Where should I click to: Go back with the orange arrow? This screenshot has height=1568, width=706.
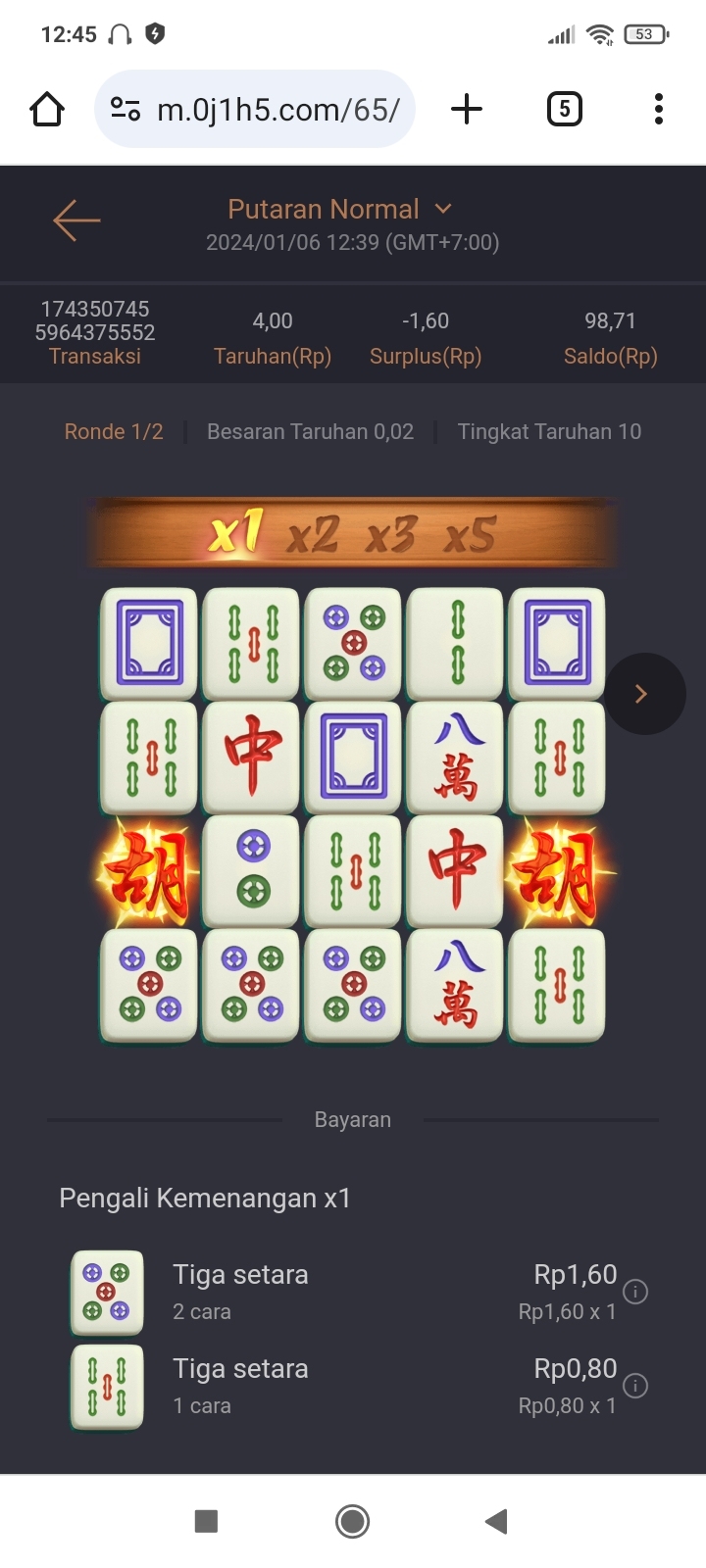[x=76, y=220]
